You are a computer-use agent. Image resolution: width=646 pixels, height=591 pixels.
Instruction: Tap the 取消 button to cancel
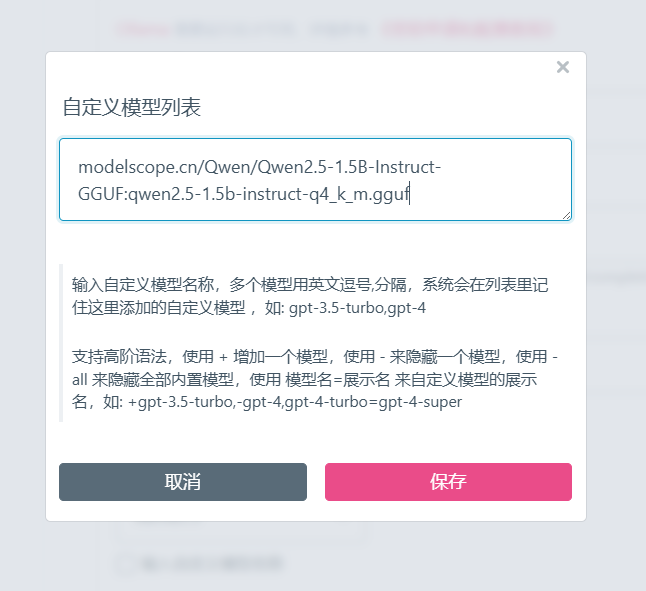183,482
